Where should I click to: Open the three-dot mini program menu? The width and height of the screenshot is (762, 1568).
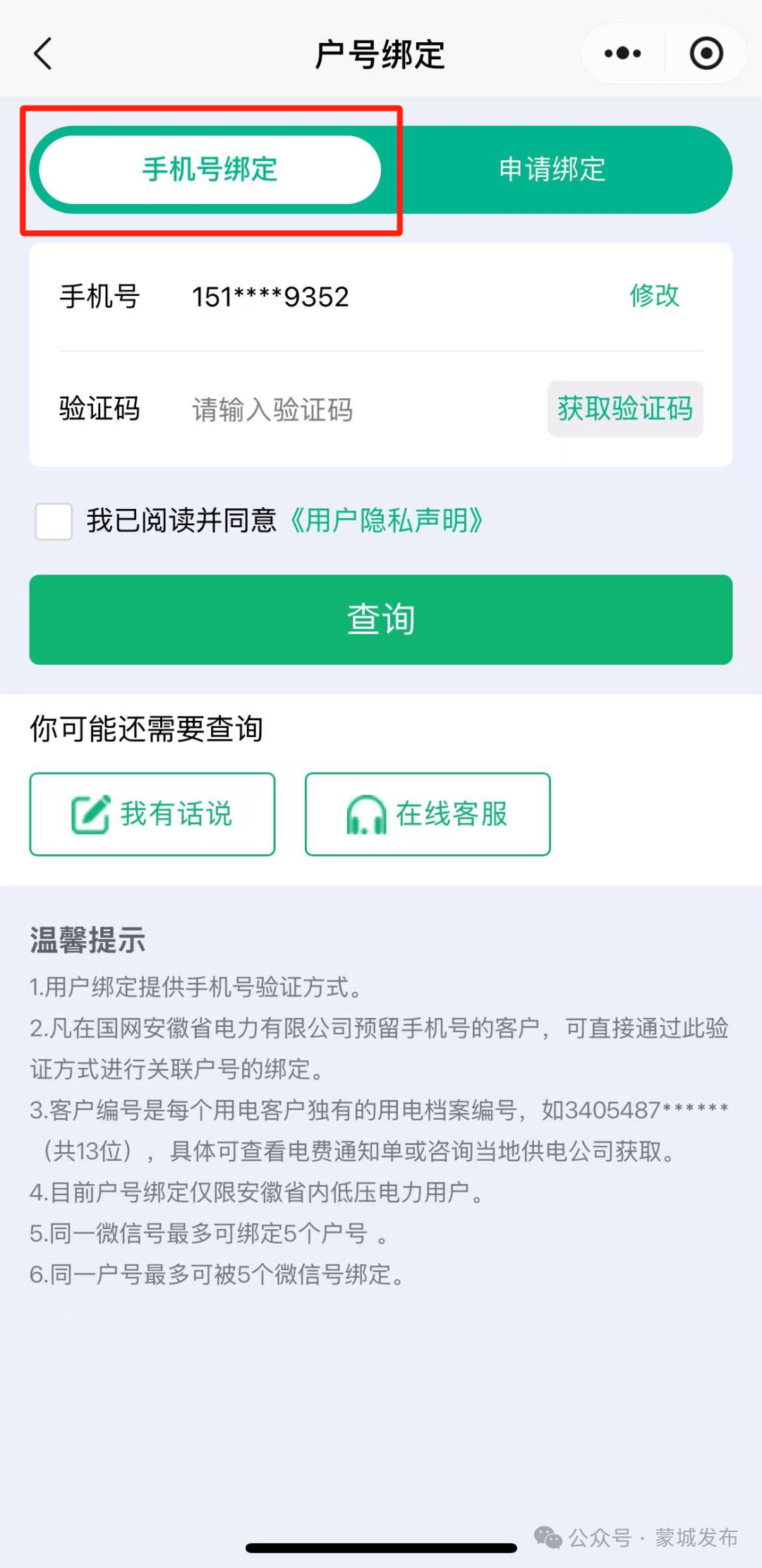[622, 54]
